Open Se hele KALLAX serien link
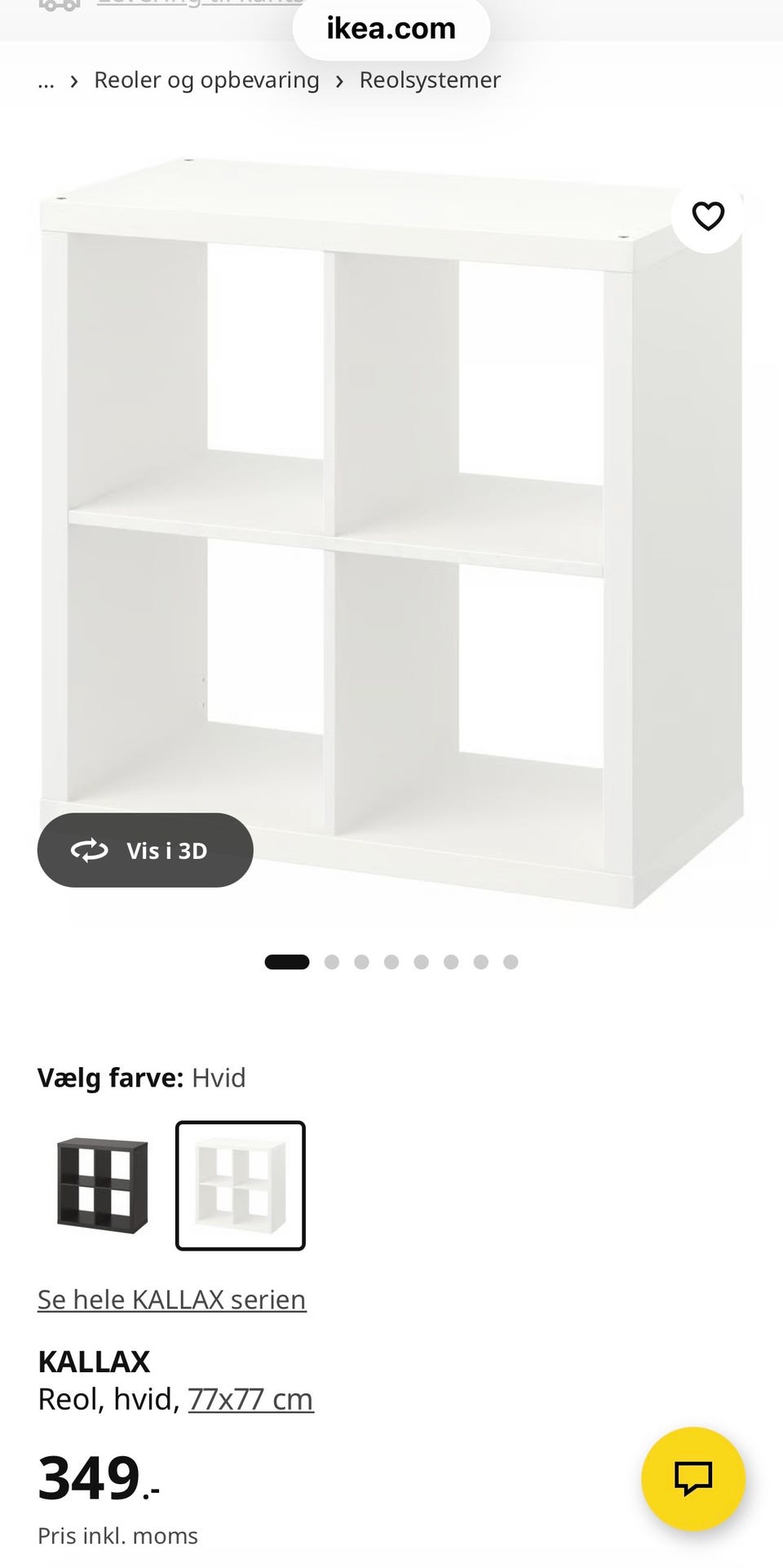Screen dimensions: 783x1568 point(171,1299)
